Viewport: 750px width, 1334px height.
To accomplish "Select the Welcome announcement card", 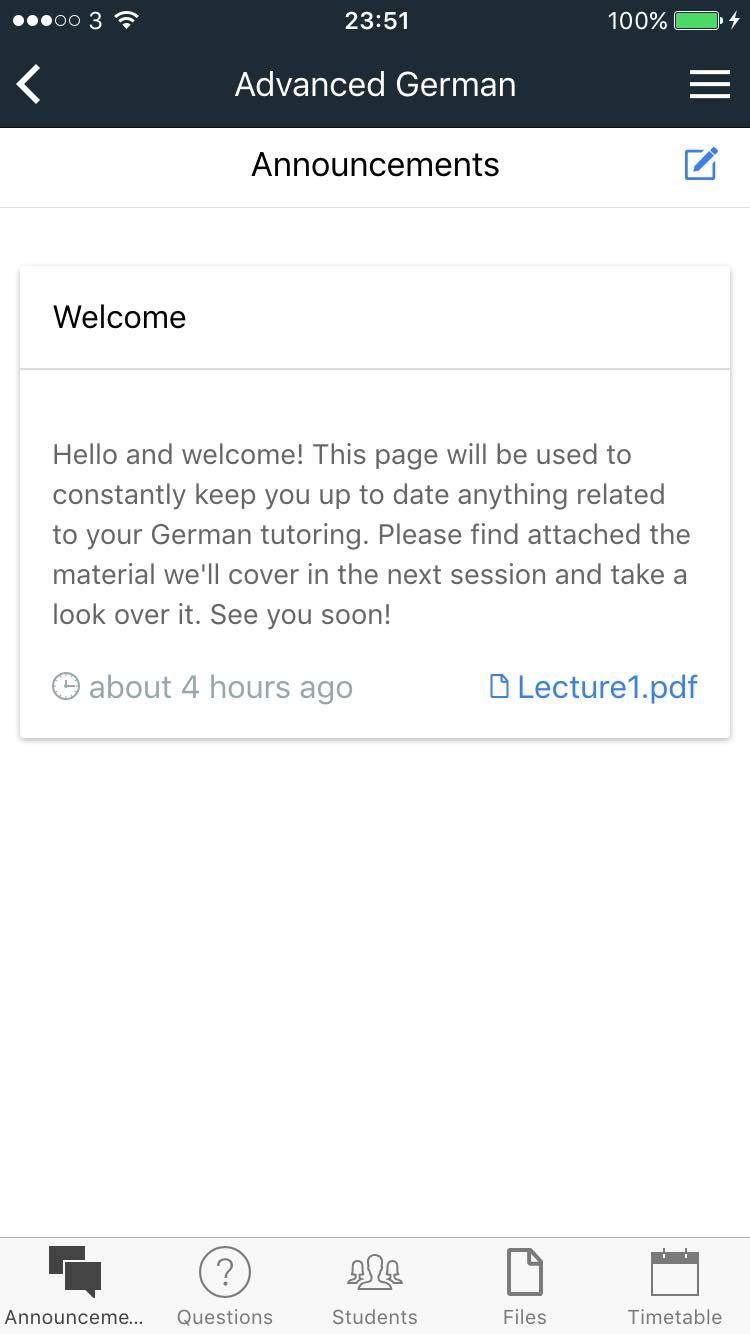I will [375, 500].
